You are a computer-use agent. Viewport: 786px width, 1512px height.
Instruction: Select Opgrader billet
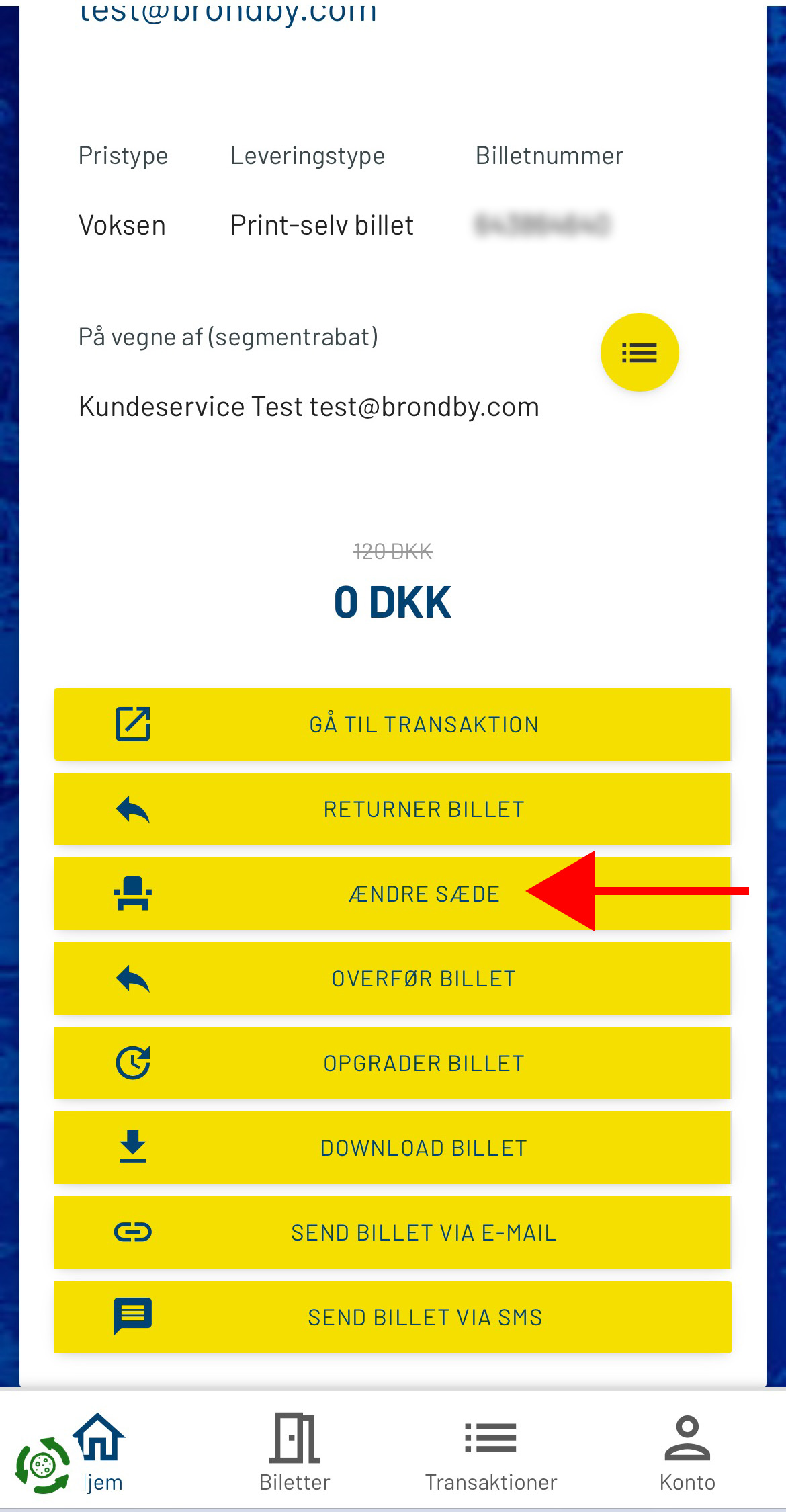point(392,1063)
